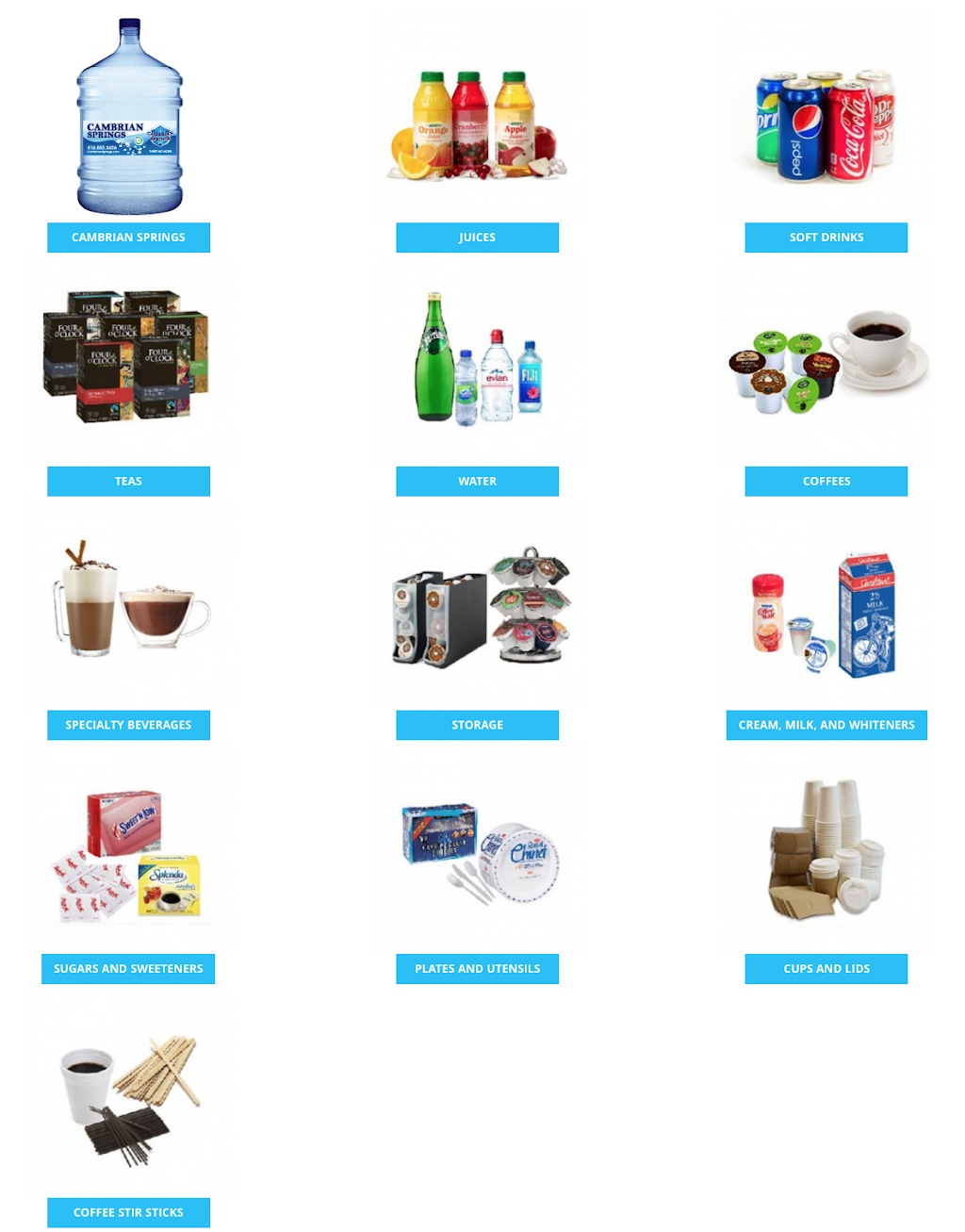Image resolution: width=965 pixels, height=1232 pixels.
Task: Select the Juices category button
Action: click(x=477, y=238)
